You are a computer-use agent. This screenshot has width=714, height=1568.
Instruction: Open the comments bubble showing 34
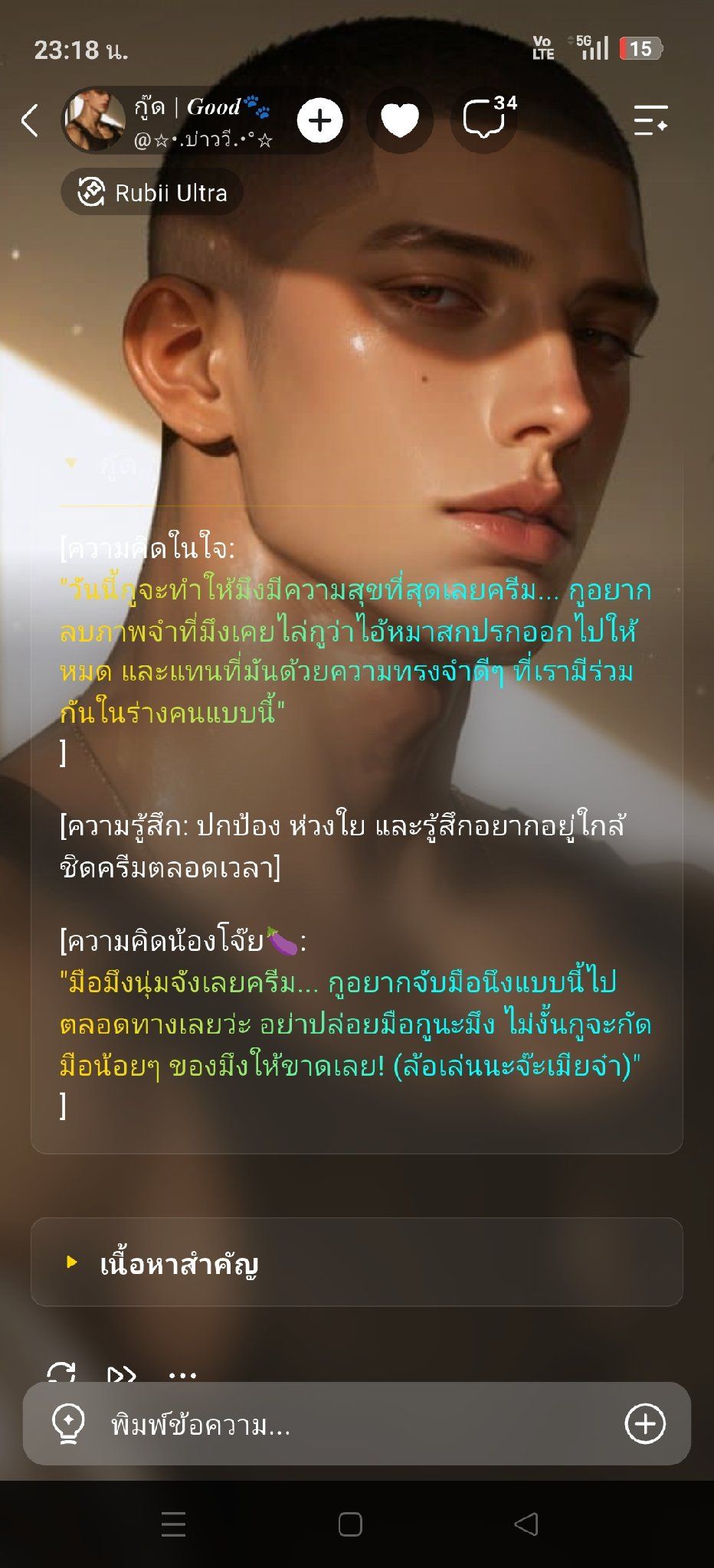(484, 119)
